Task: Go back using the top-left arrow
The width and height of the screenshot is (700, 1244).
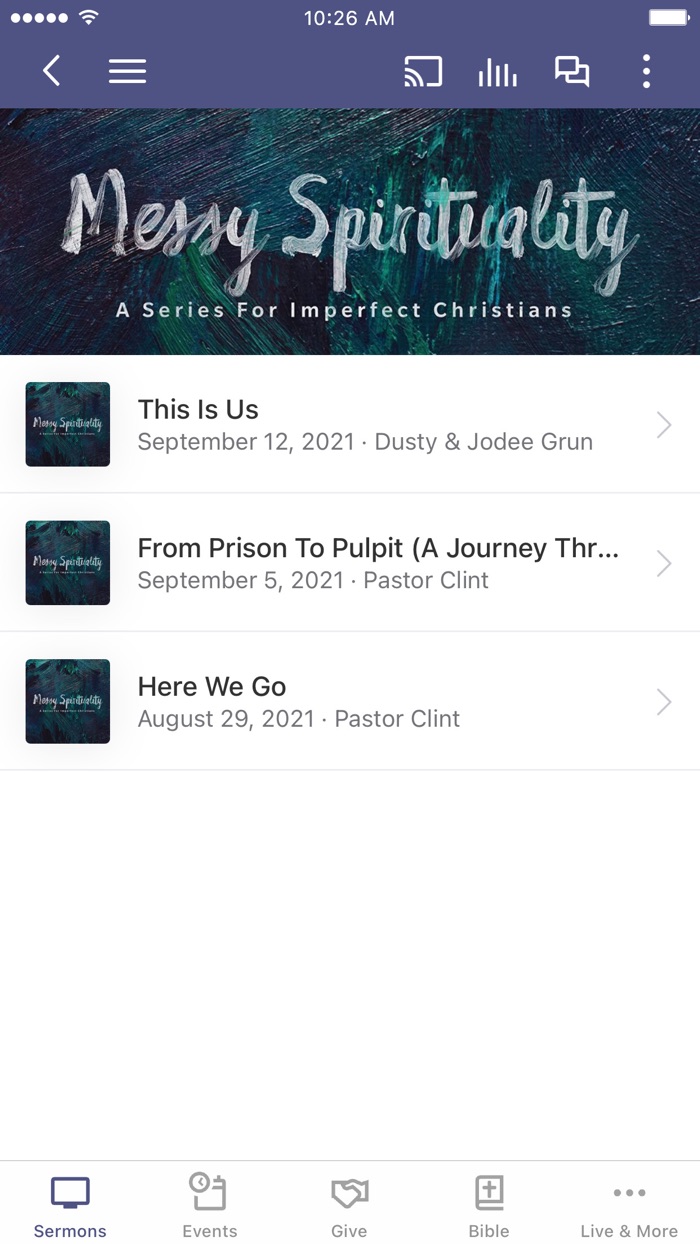Action: 52,71
